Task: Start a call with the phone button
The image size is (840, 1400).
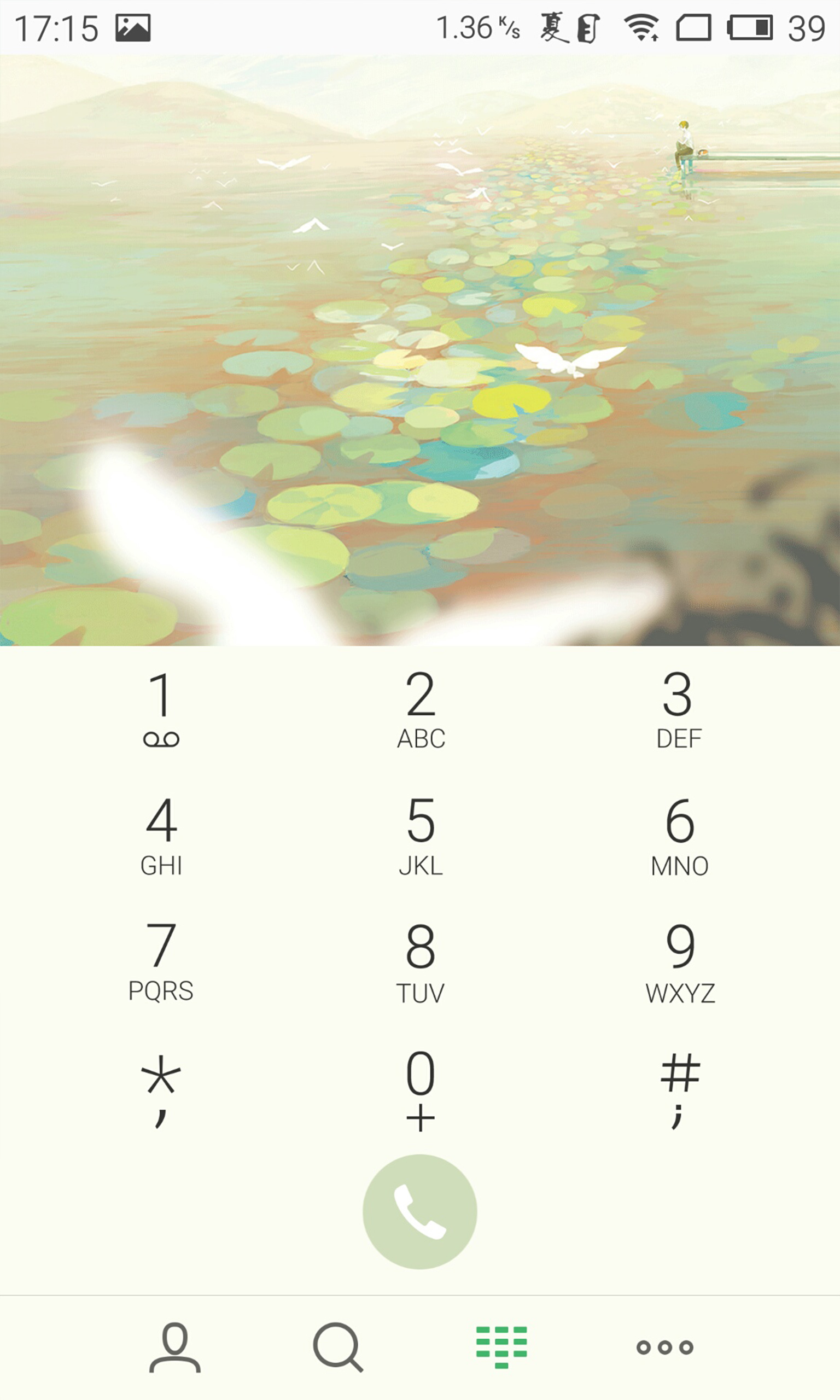Action: (420, 1211)
